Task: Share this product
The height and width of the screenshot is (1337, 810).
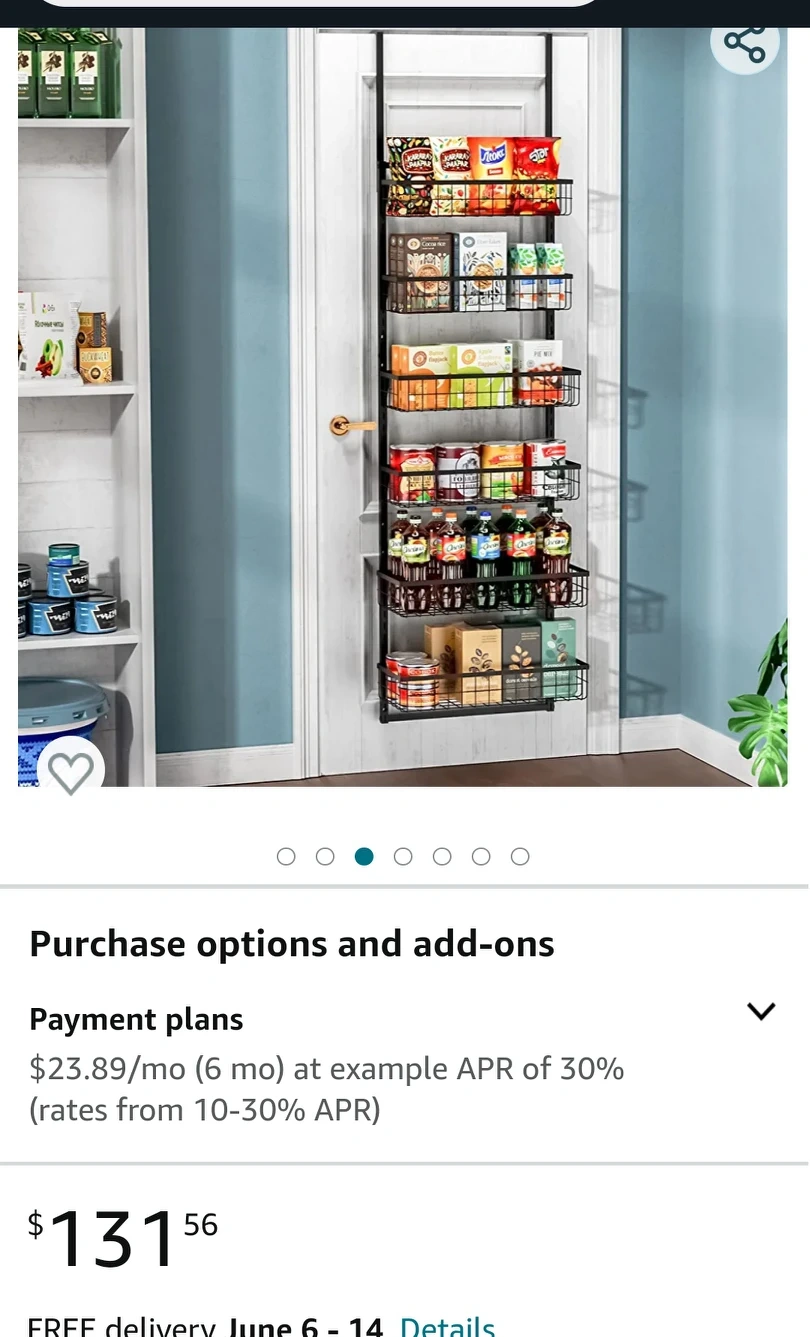Action: tap(745, 43)
